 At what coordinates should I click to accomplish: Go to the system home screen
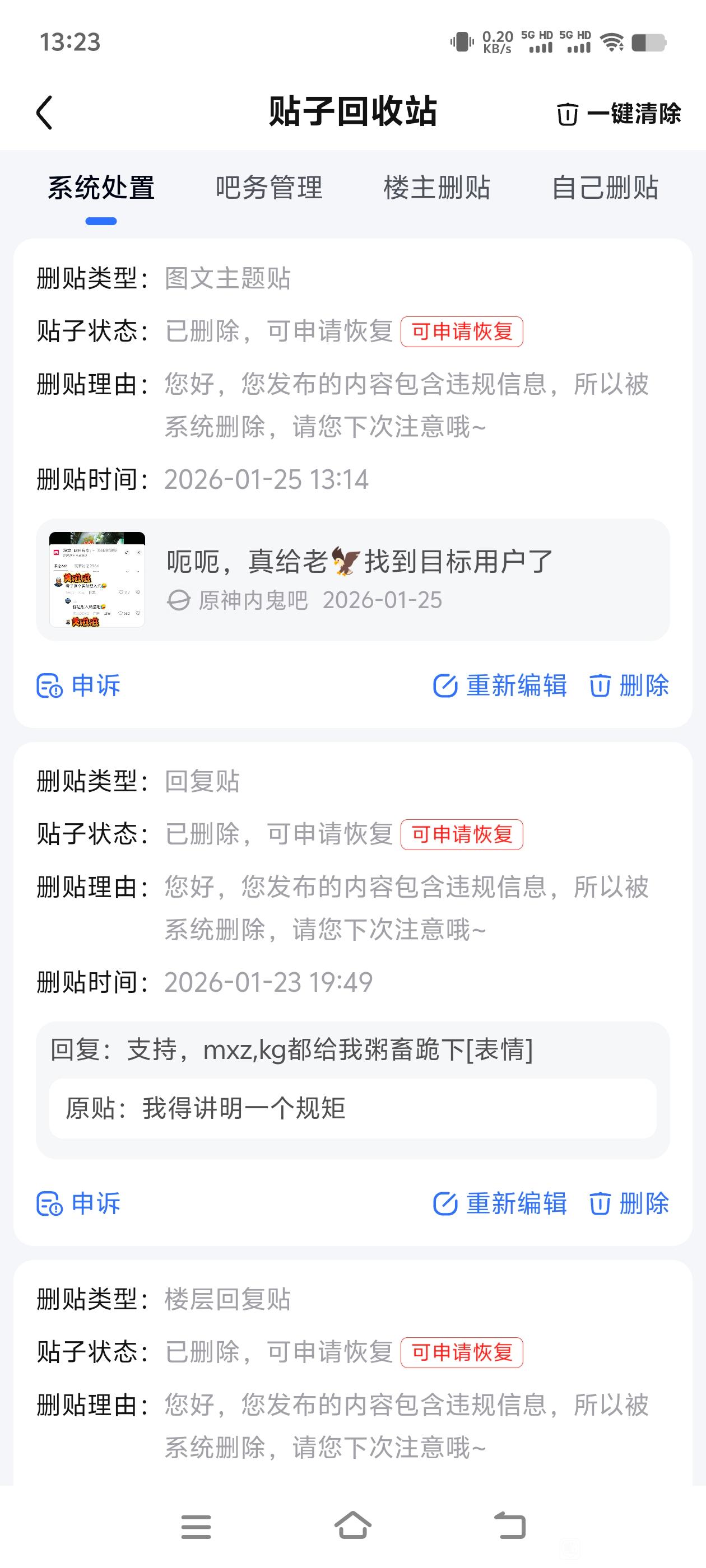352,1526
